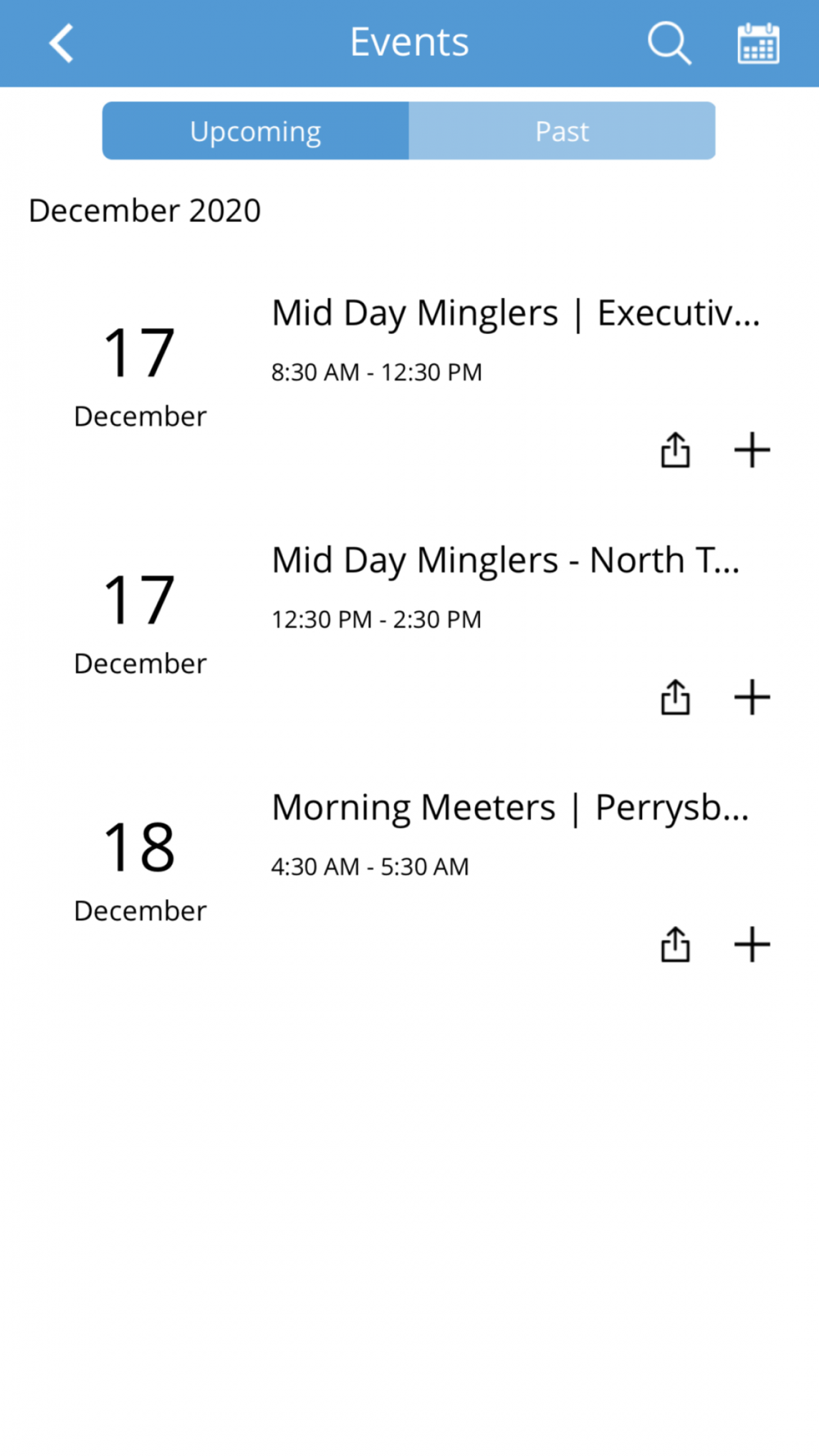The image size is (819, 1456).
Task: Share the 12:30 PM Mid Day Minglers event
Action: [676, 697]
